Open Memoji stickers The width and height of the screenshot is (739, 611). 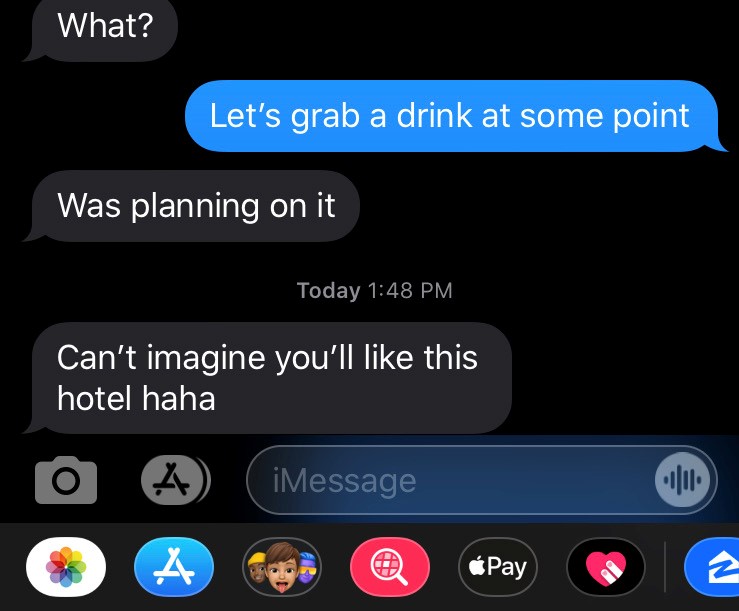tap(282, 567)
